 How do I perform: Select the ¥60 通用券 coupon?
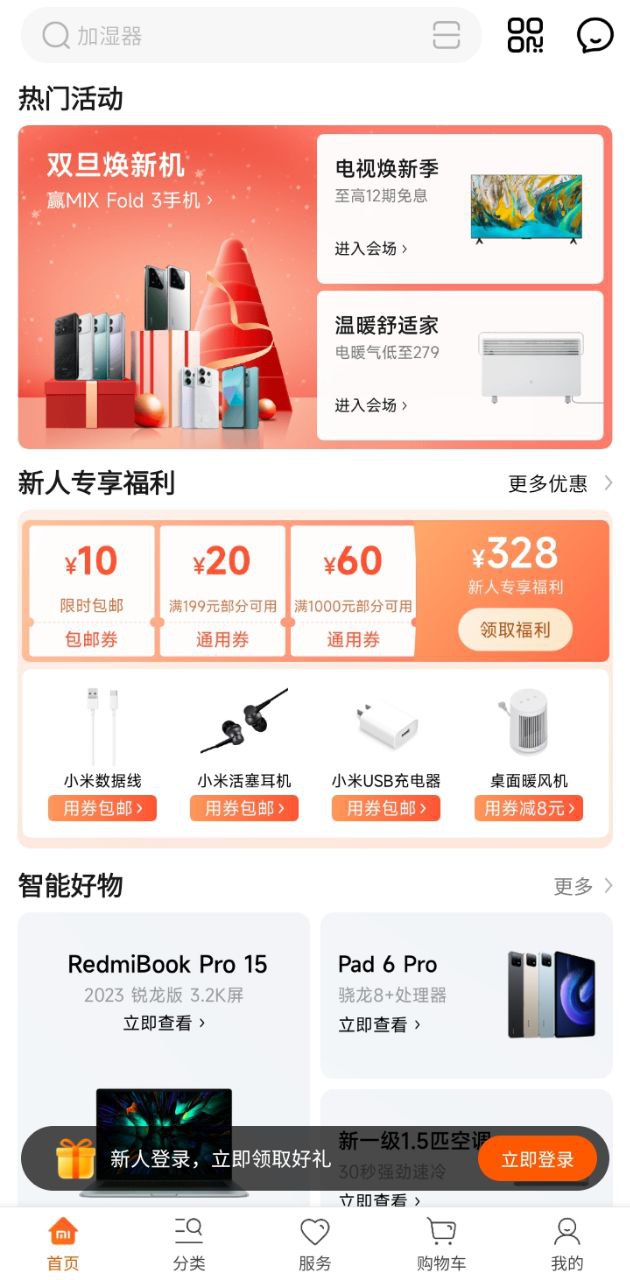click(353, 592)
